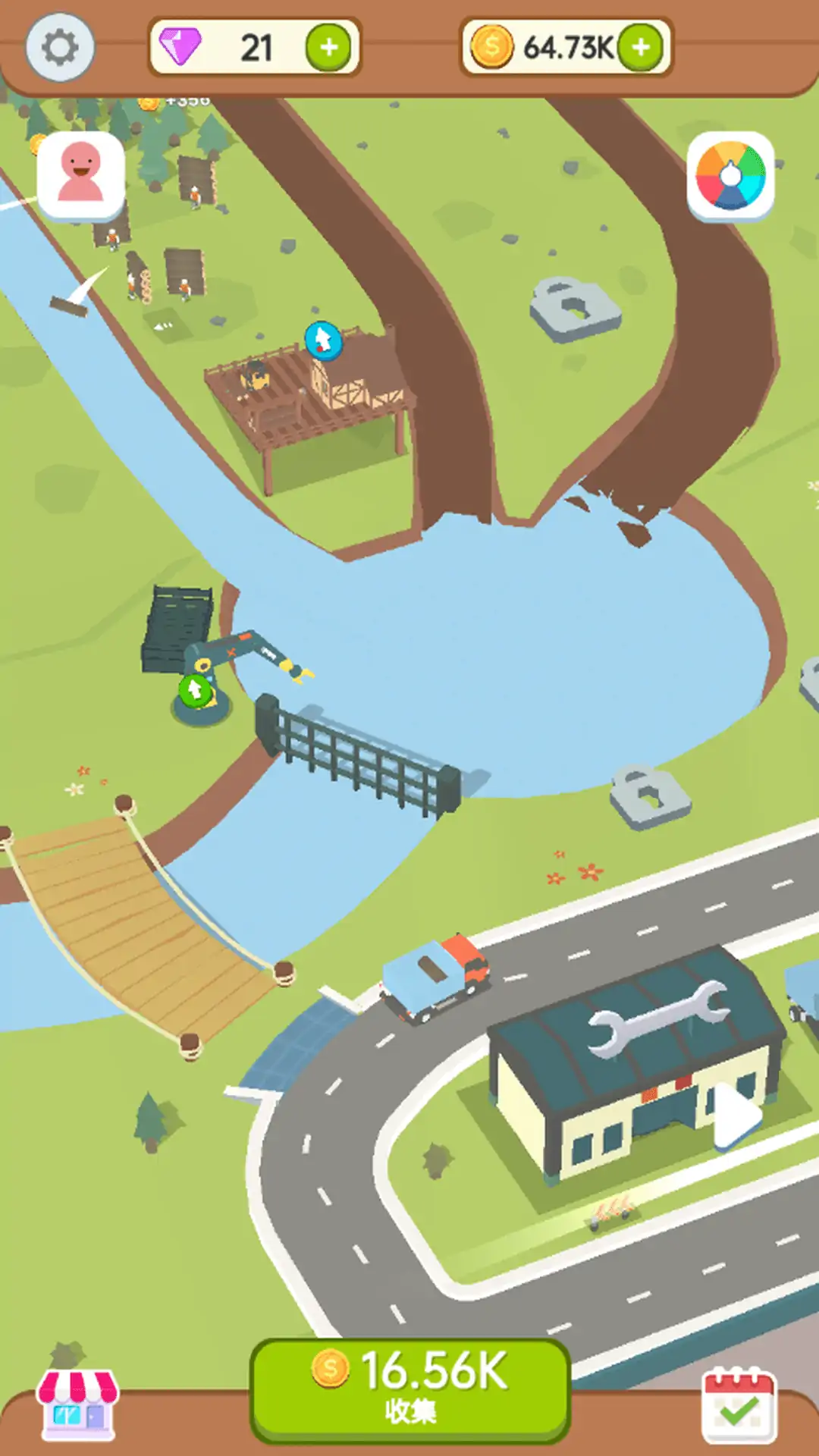Open the colorful prize wheel
Screen dimensions: 819x1456
click(x=730, y=175)
